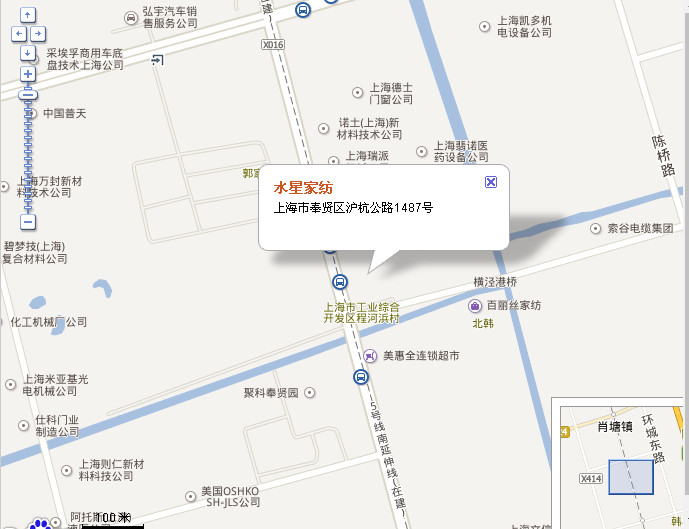This screenshot has height=529, width=689.
Task: Zoom in with the plus button
Action: (28, 74)
